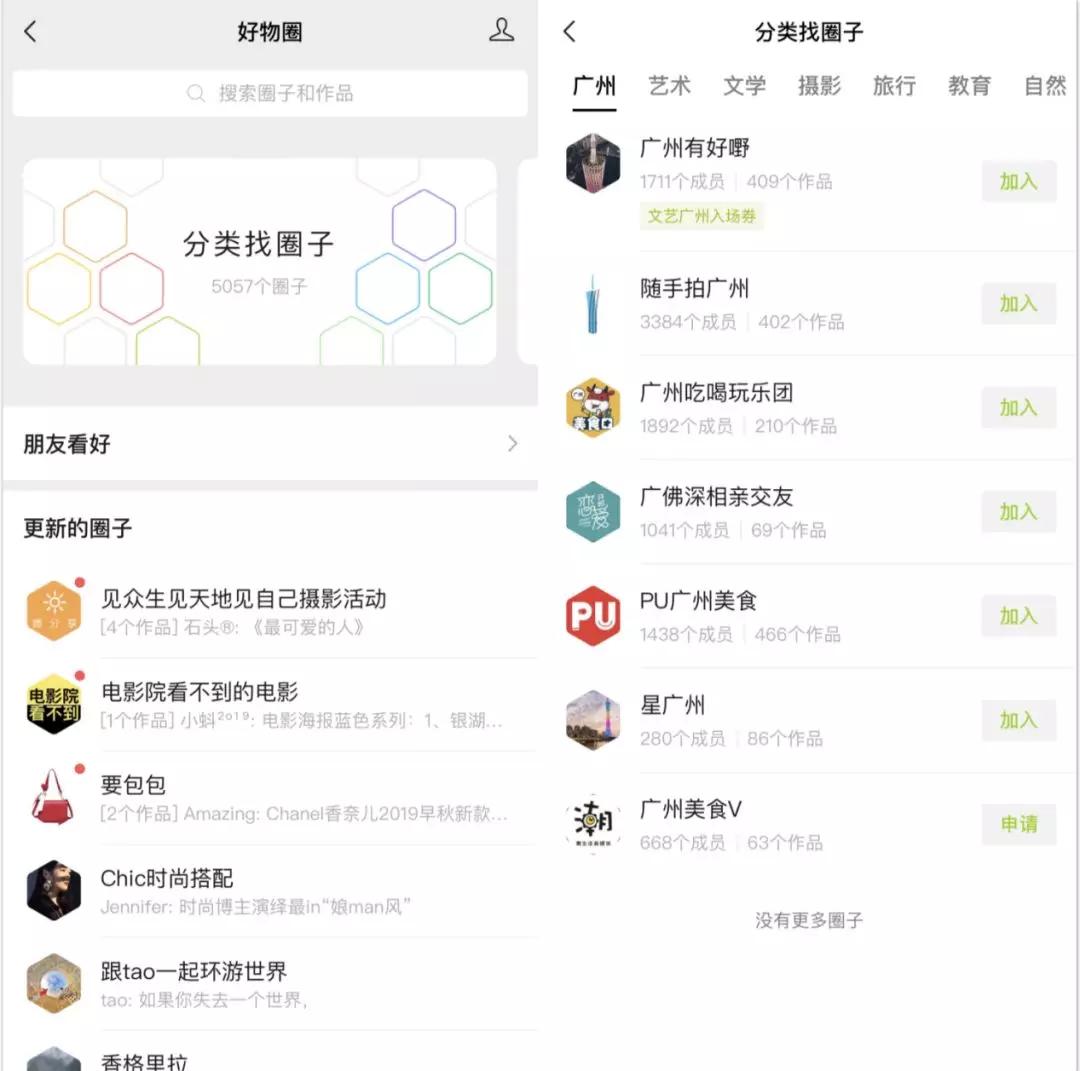The image size is (1080, 1071).
Task: Switch to the 艺术 tab
Action: pyautogui.click(x=669, y=86)
